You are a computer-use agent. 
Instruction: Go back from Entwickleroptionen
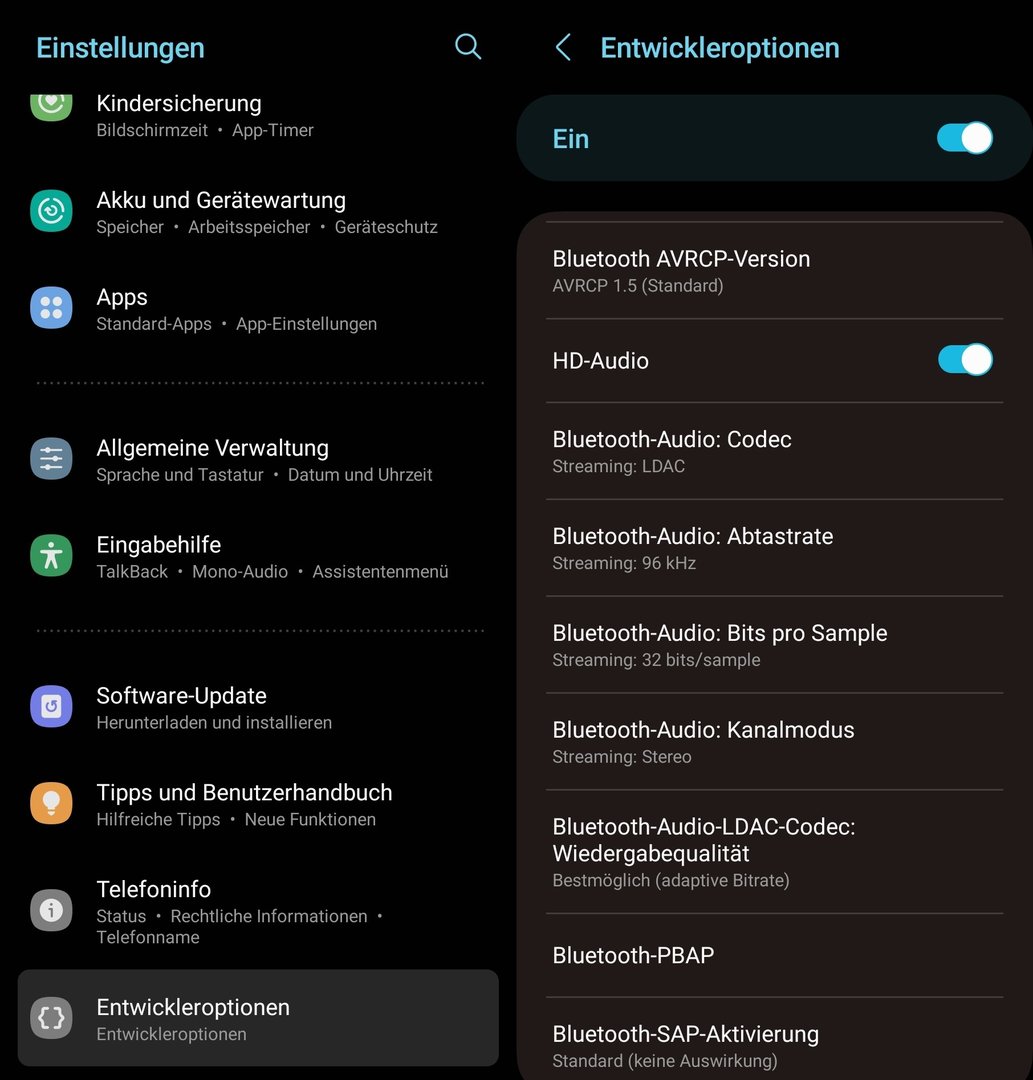(563, 47)
